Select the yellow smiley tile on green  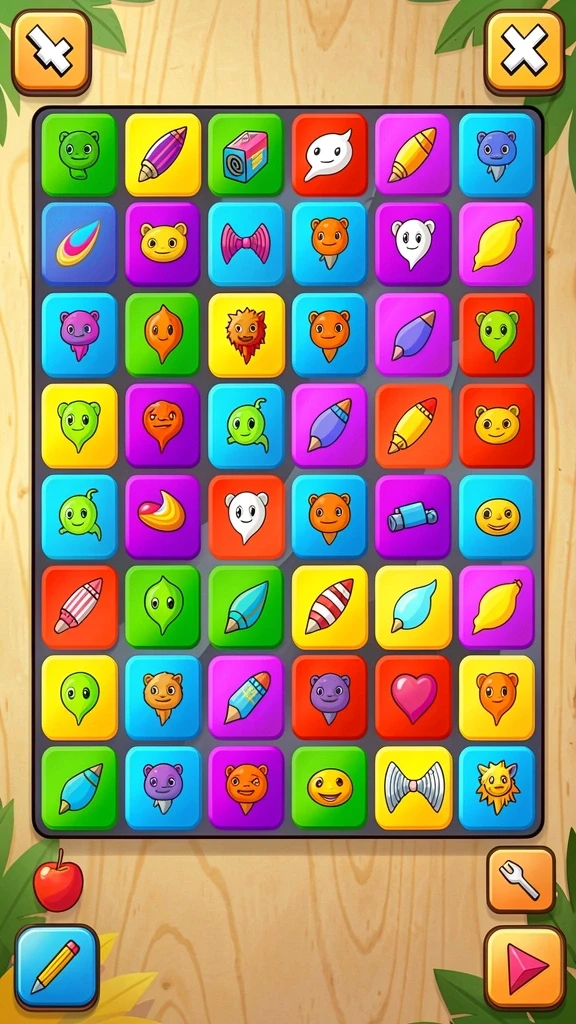[329, 788]
